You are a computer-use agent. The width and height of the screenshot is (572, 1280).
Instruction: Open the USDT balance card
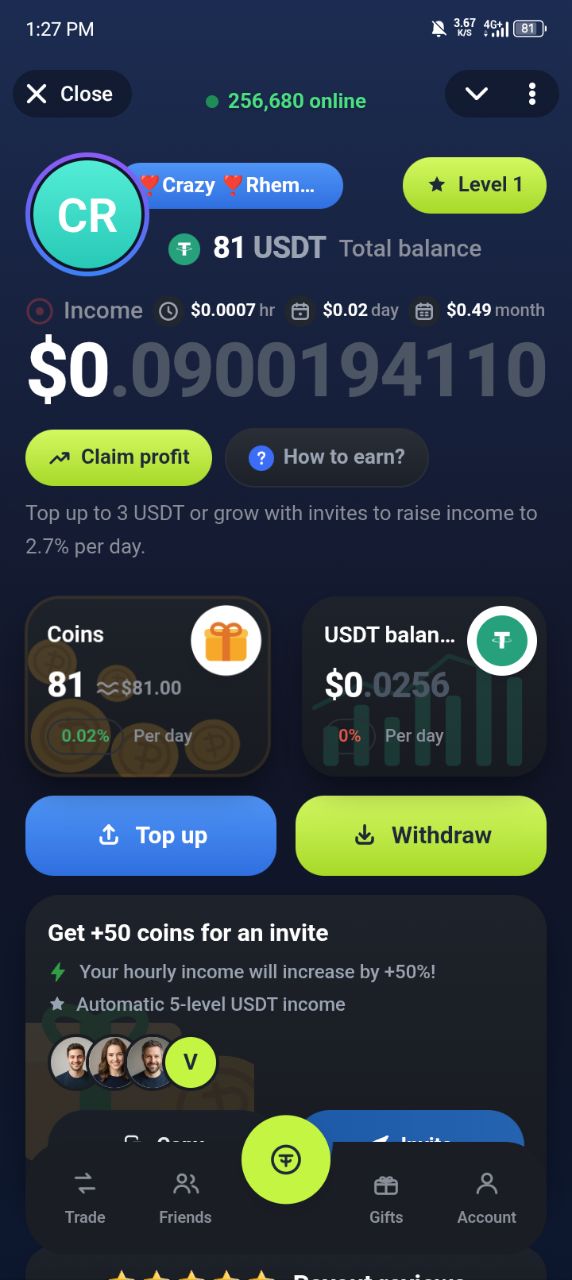424,686
